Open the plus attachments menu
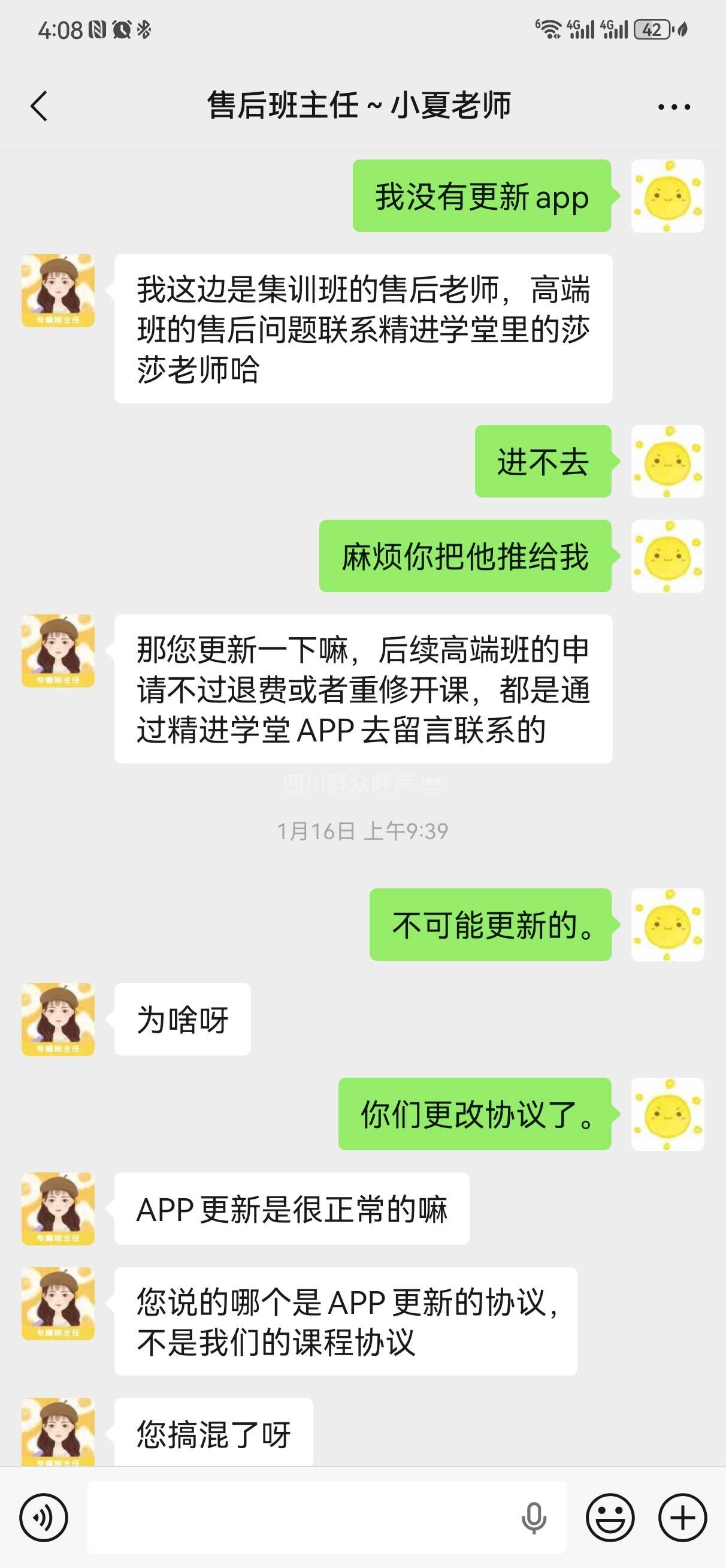726x1568 pixels. tap(682, 1518)
